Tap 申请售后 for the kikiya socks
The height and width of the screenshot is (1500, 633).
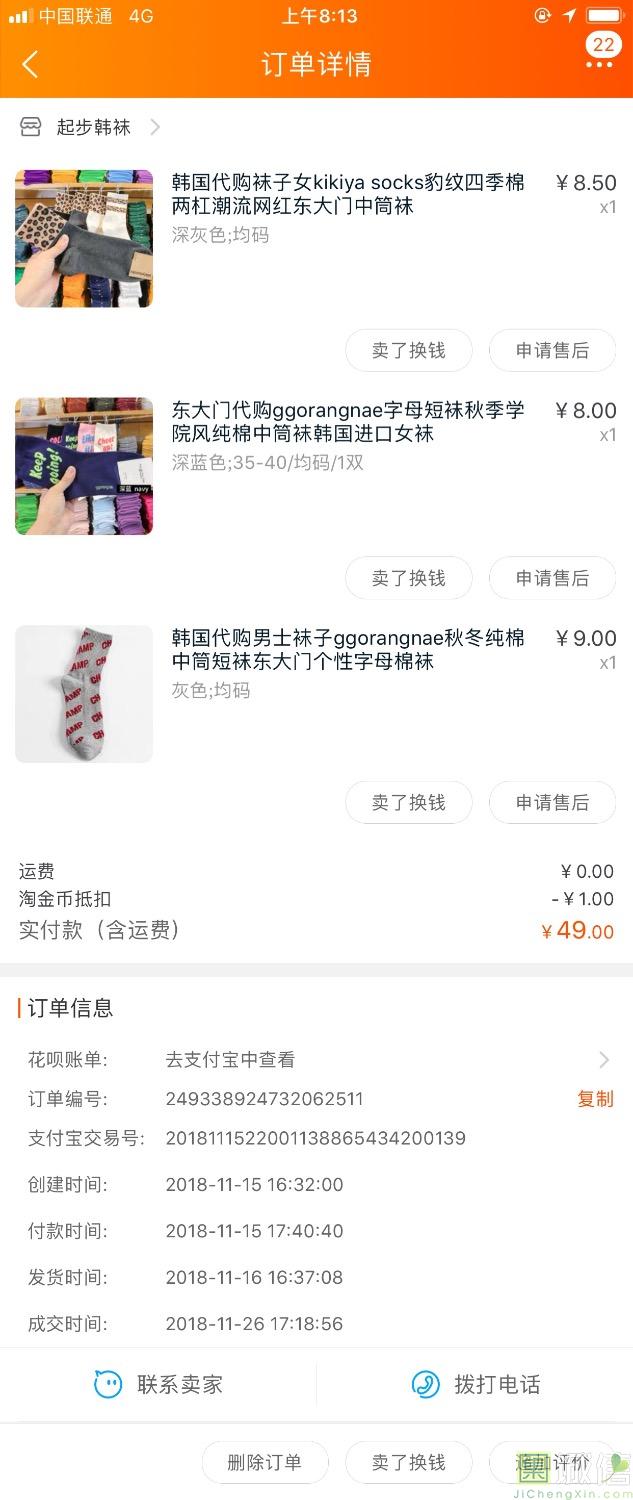tap(552, 350)
